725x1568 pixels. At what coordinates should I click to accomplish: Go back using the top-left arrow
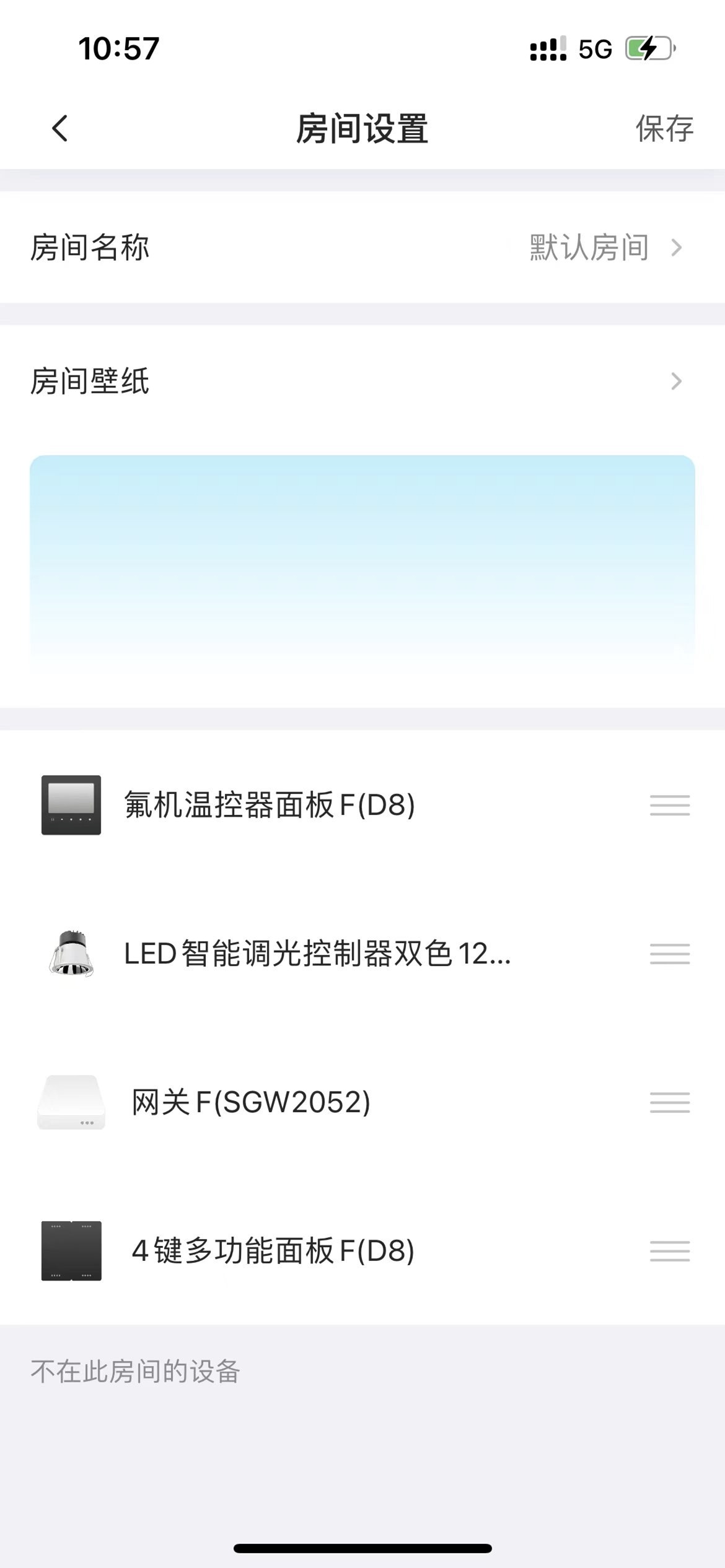60,129
